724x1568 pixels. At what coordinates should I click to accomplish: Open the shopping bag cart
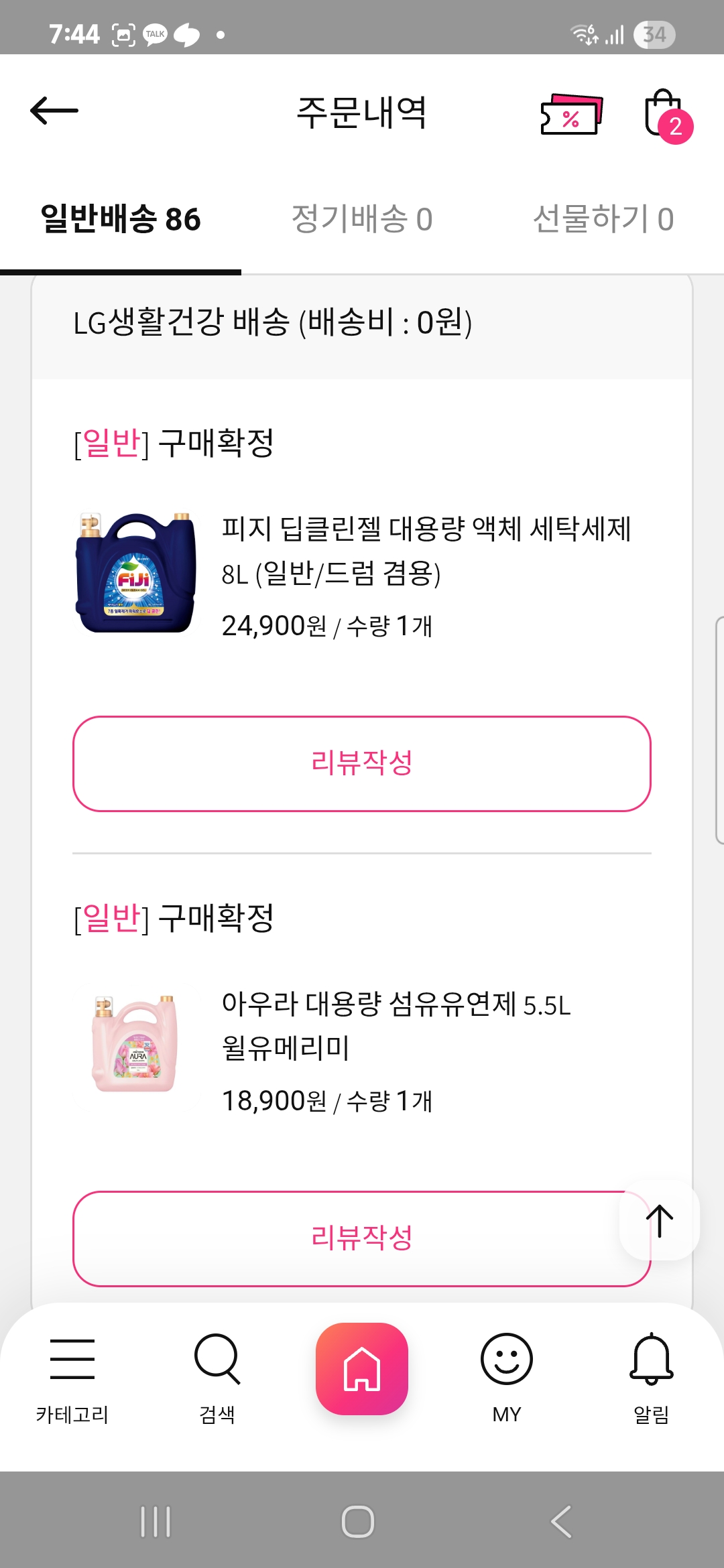coord(665,115)
